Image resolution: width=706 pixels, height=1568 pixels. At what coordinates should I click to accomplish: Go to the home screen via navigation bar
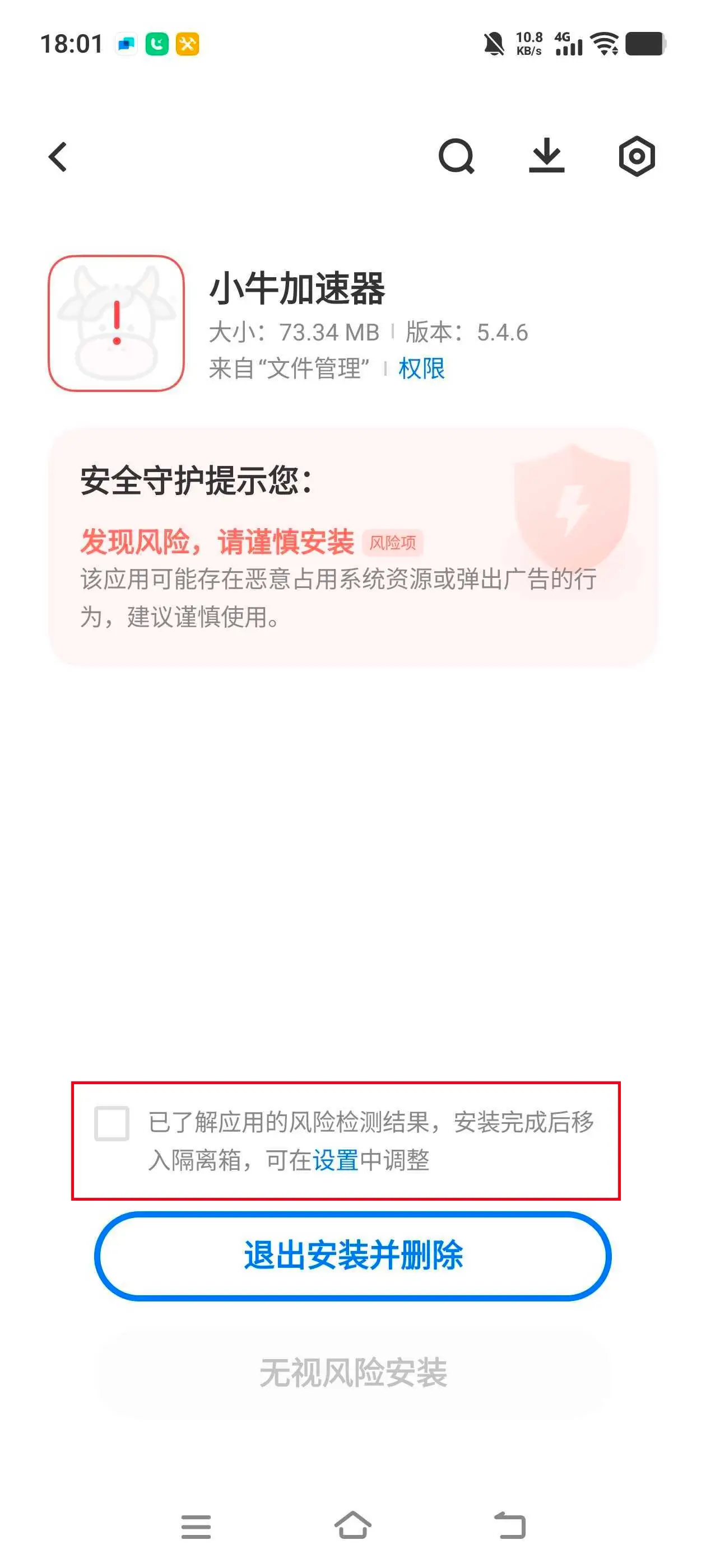(352, 1525)
